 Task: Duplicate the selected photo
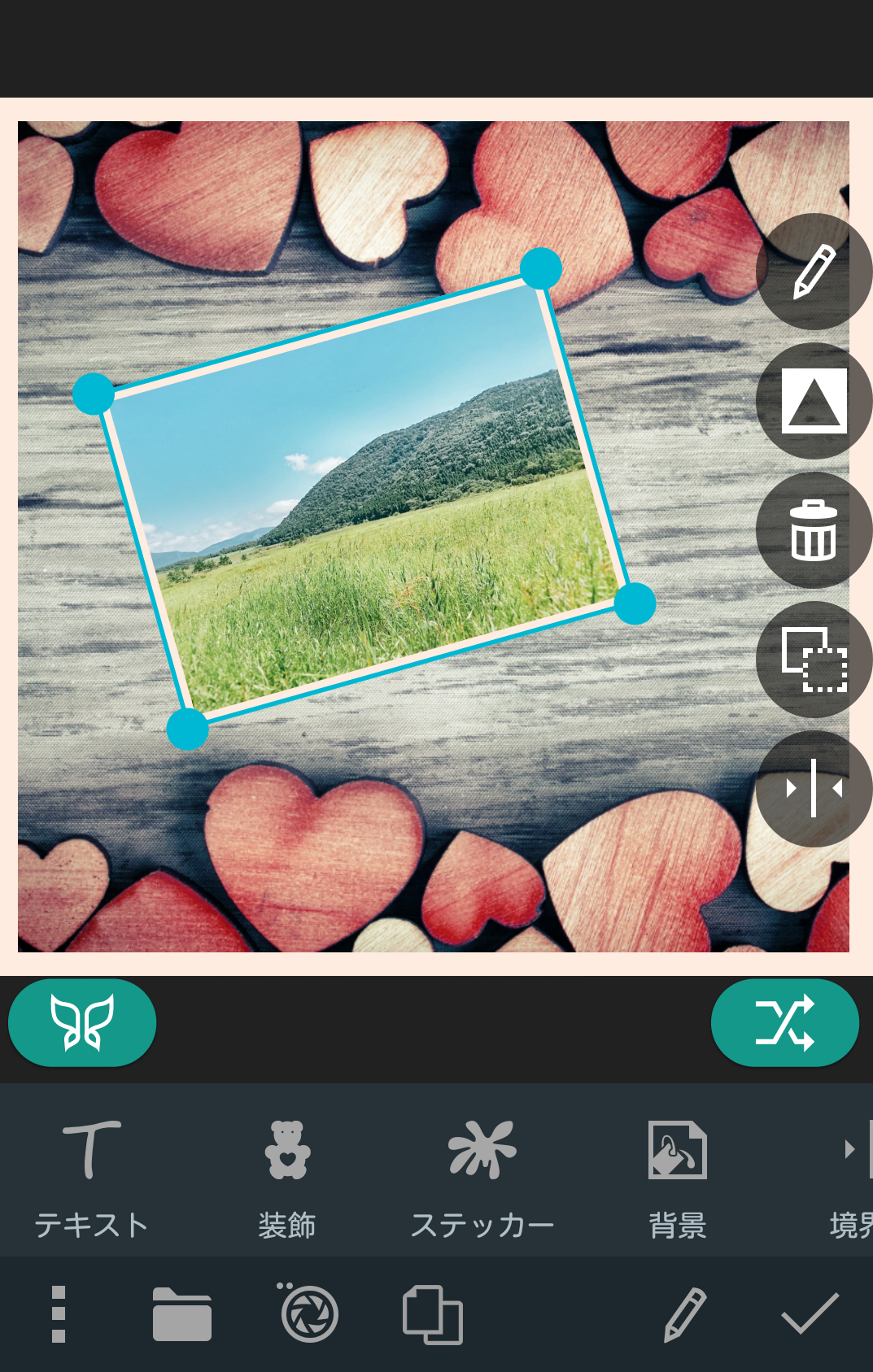coord(814,660)
